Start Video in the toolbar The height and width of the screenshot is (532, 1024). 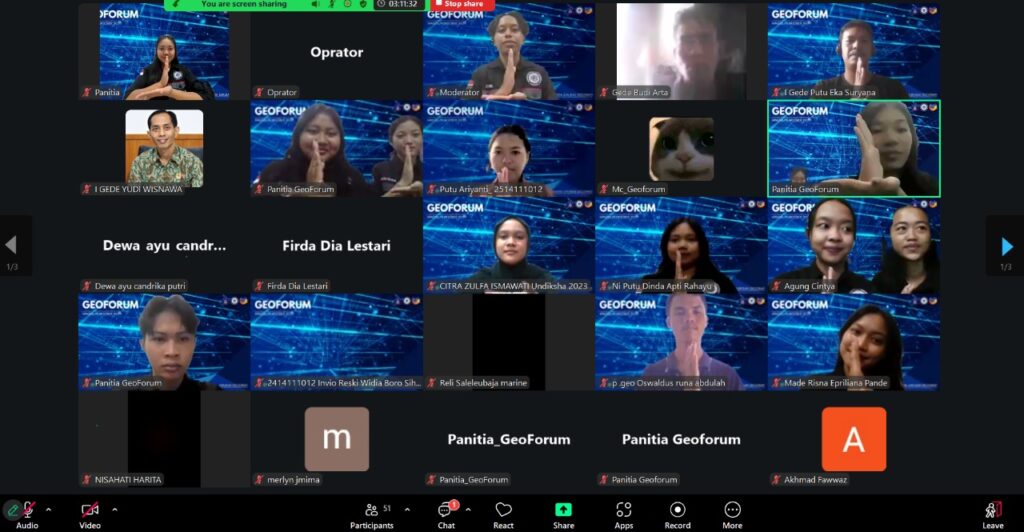90,510
